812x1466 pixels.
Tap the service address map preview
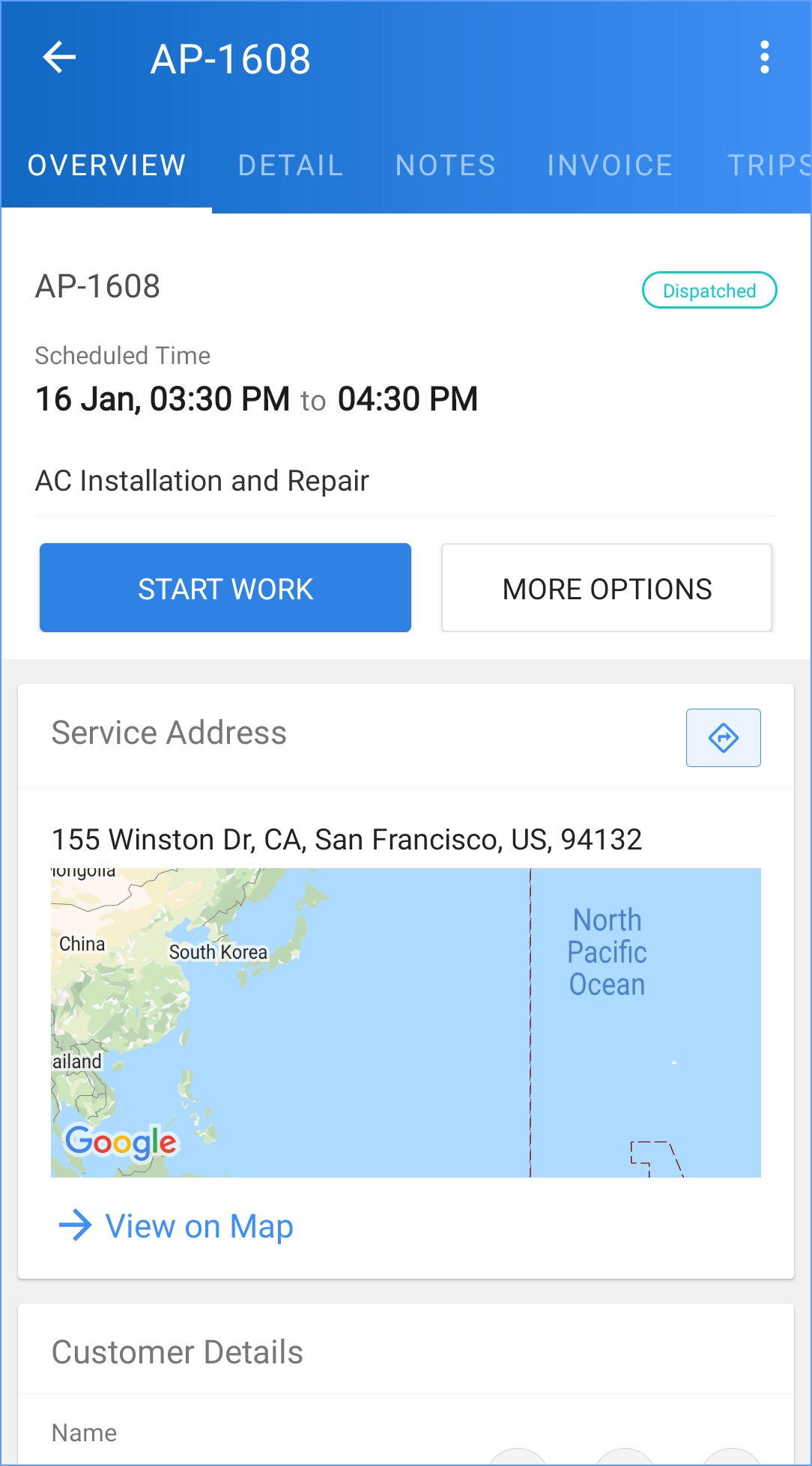coord(405,1023)
